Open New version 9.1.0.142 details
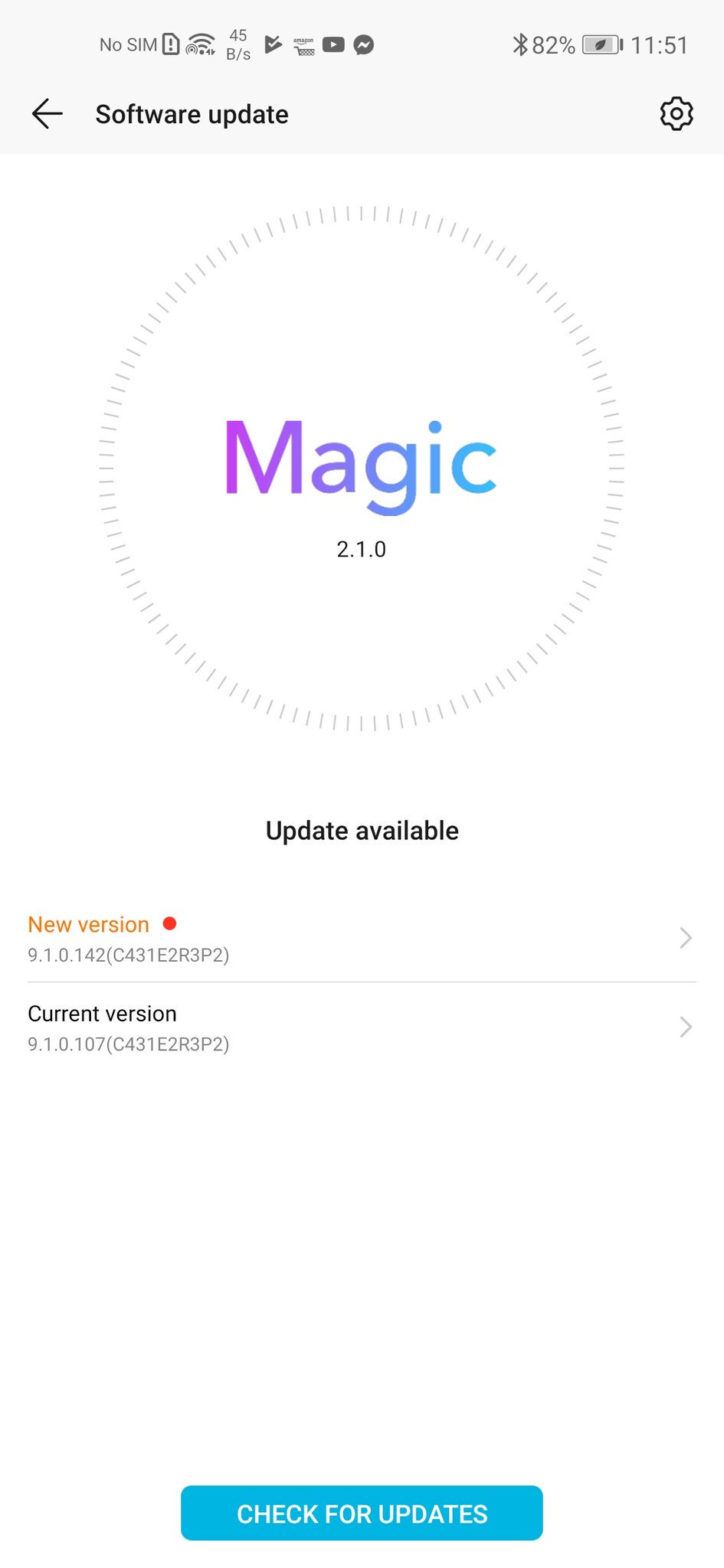Image resolution: width=724 pixels, height=1568 pixels. [362, 938]
